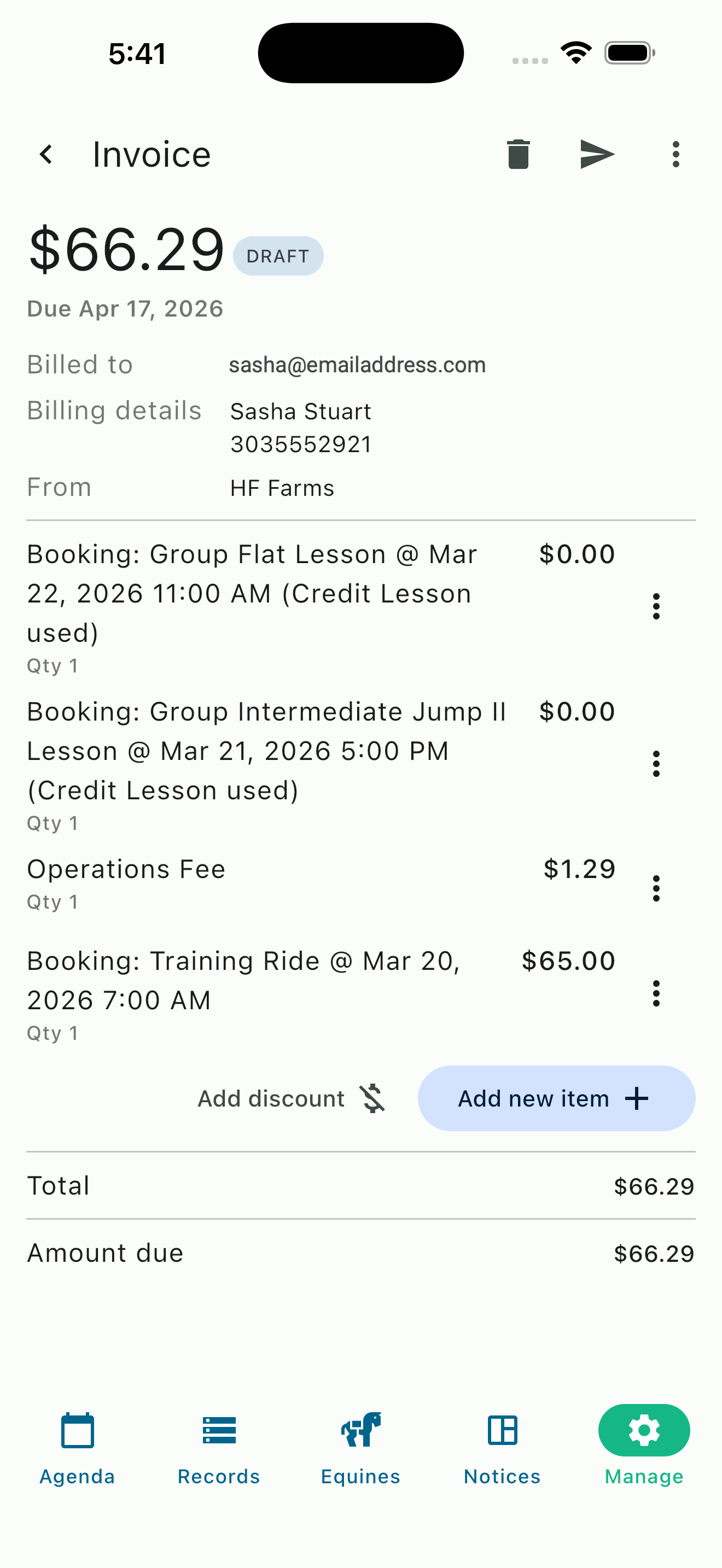
Task: Open the Agenda calendar icon
Action: click(x=77, y=1430)
